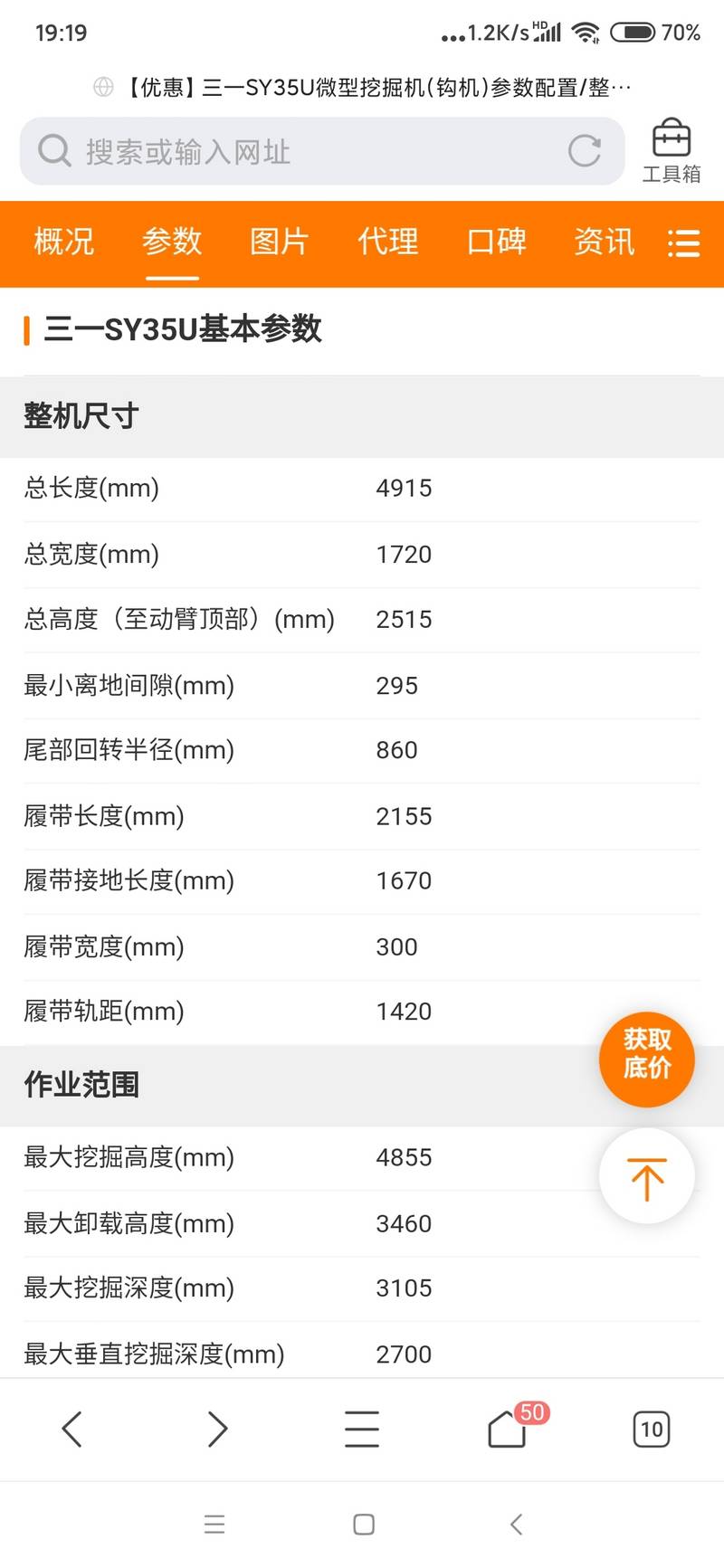
Task: Open the list menu icon beside 资讯
Action: [683, 242]
